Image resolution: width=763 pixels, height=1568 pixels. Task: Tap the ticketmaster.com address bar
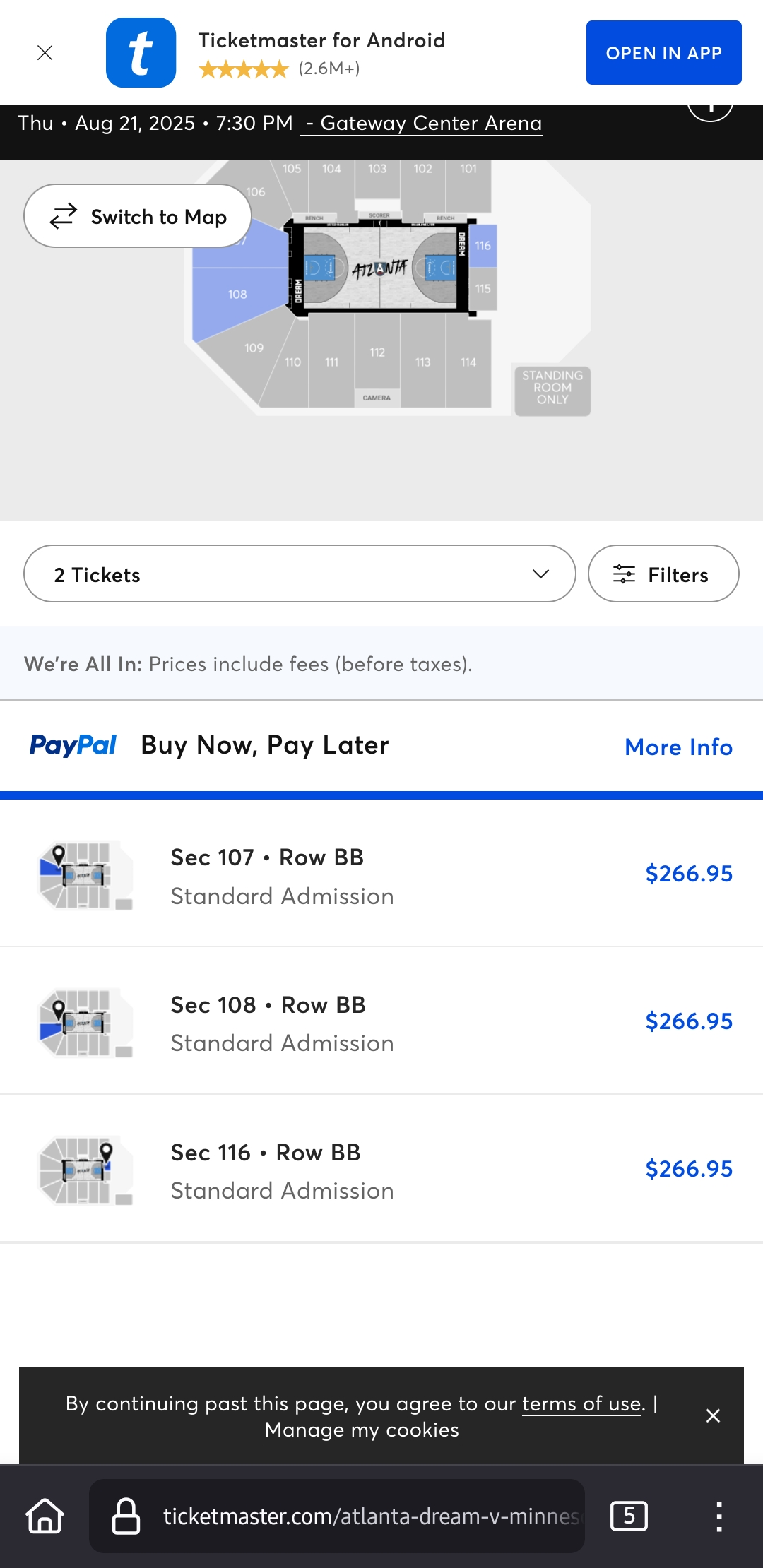337,1516
